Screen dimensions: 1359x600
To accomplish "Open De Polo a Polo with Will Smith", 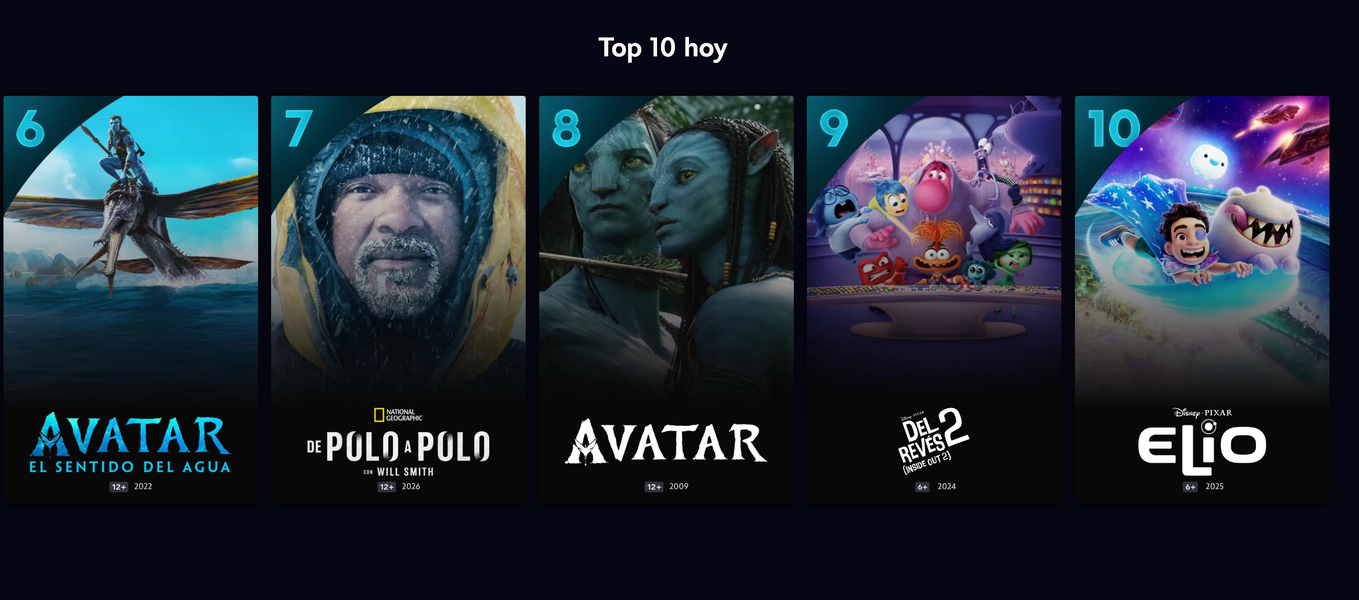I will (x=398, y=298).
